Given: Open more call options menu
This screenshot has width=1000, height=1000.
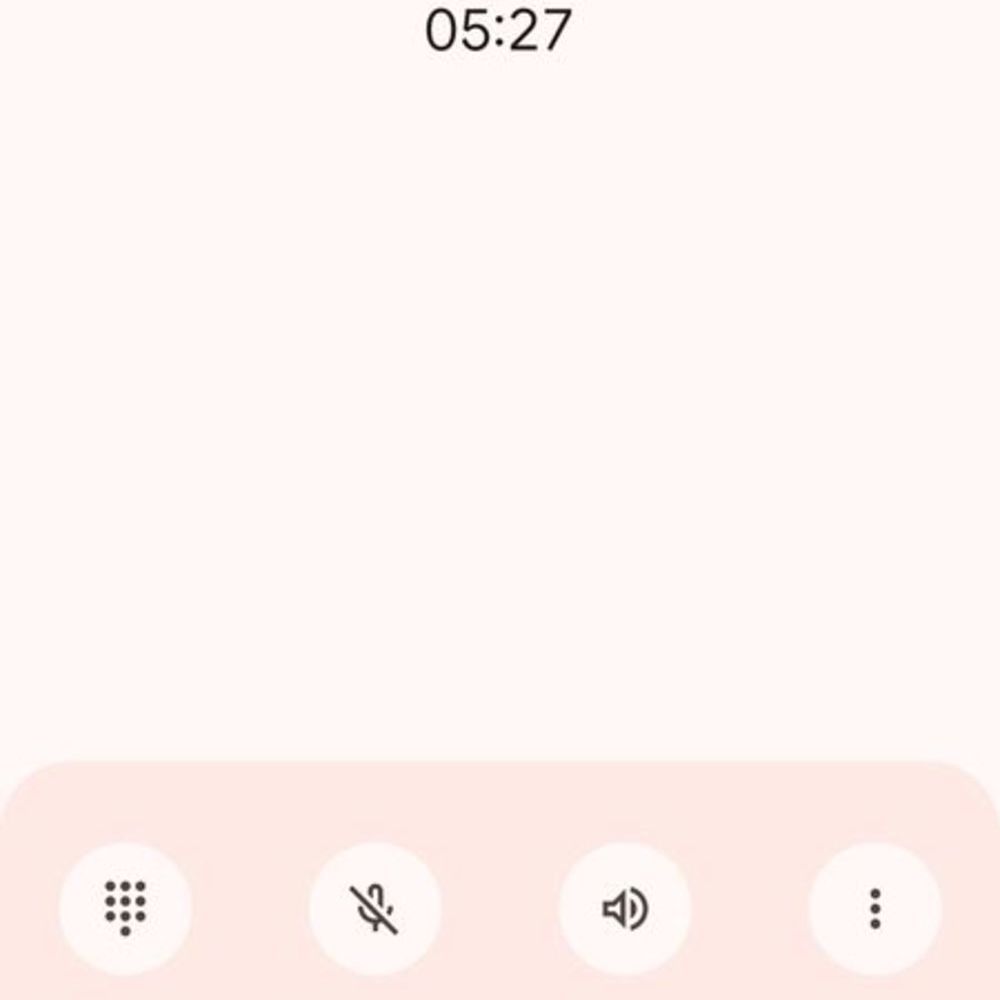Looking at the screenshot, I should tap(875, 909).
